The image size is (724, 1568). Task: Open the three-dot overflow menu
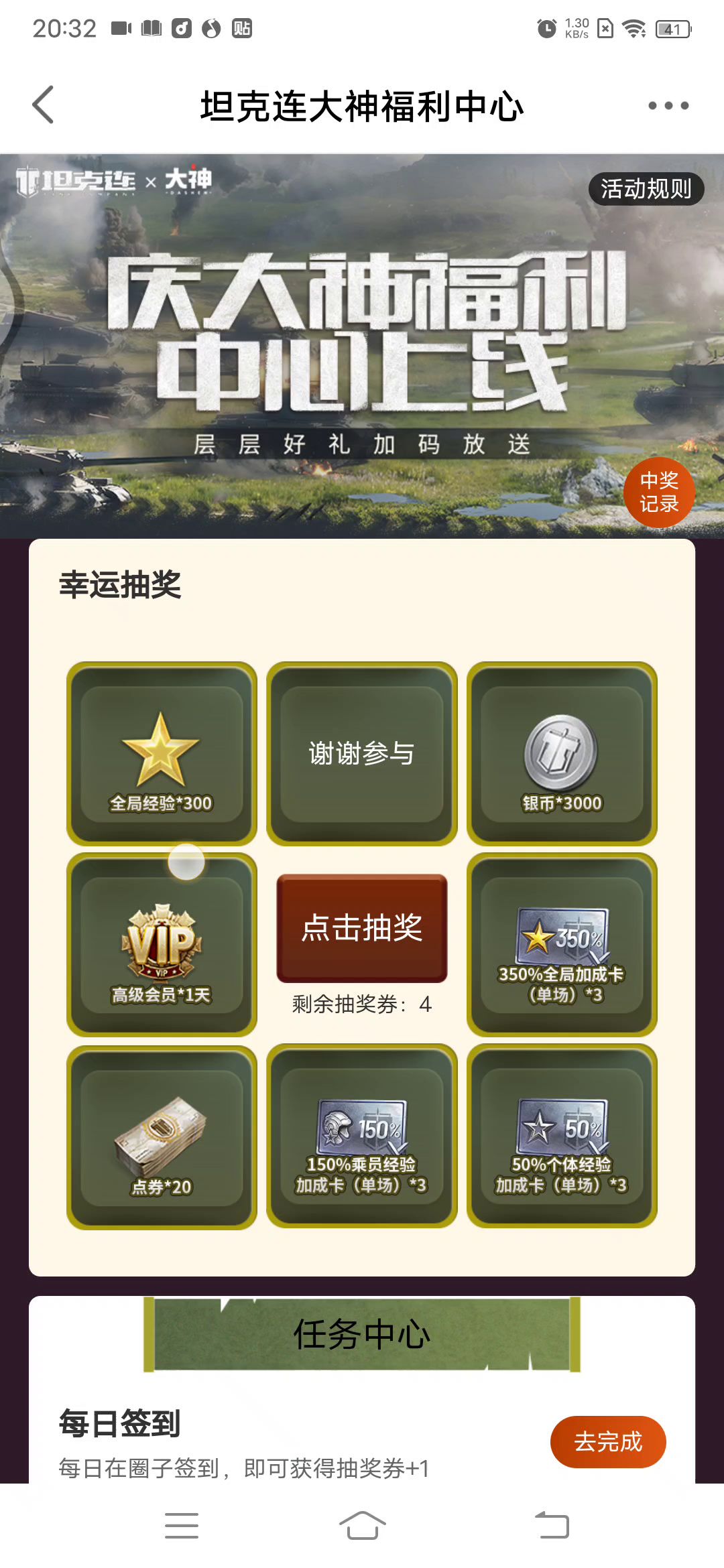click(668, 105)
